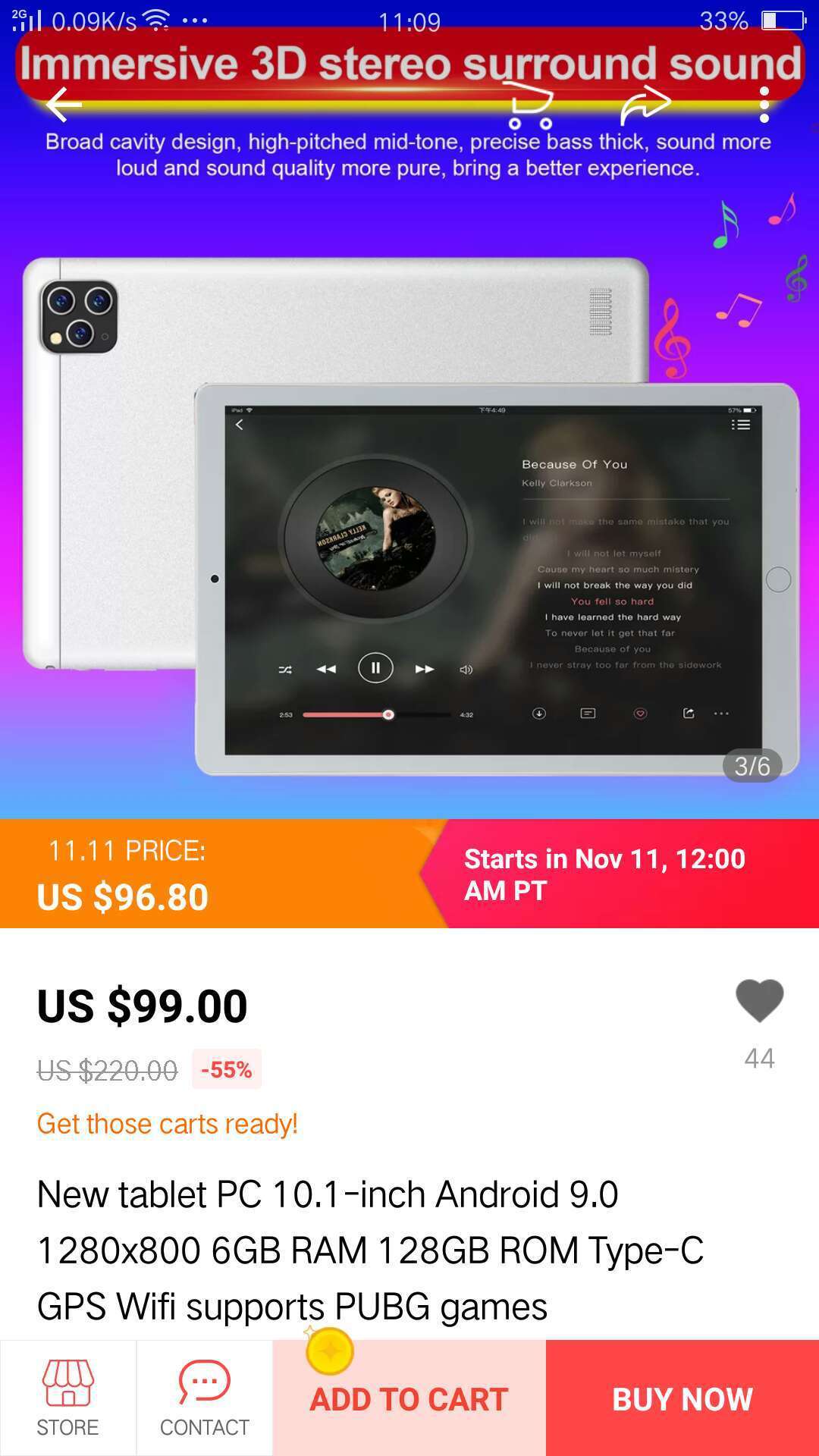Contact the seller via CONTACT
Image resolution: width=819 pixels, height=1456 pixels.
coord(205,1398)
